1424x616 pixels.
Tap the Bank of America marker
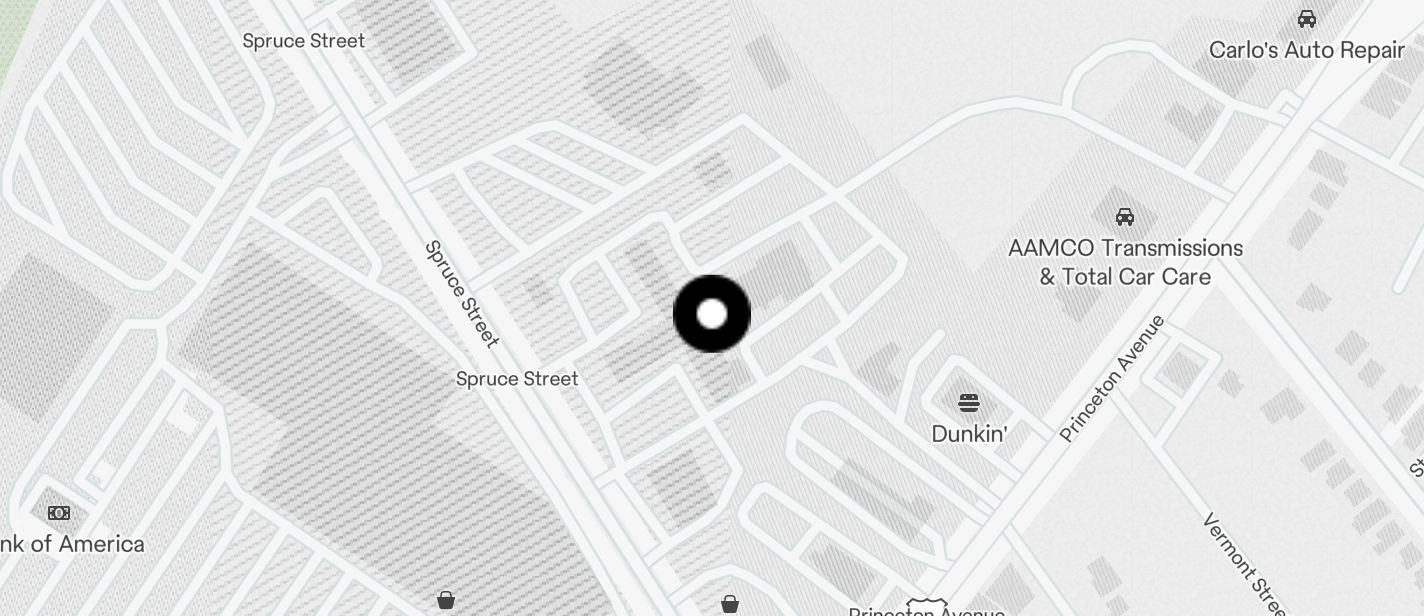(x=59, y=513)
